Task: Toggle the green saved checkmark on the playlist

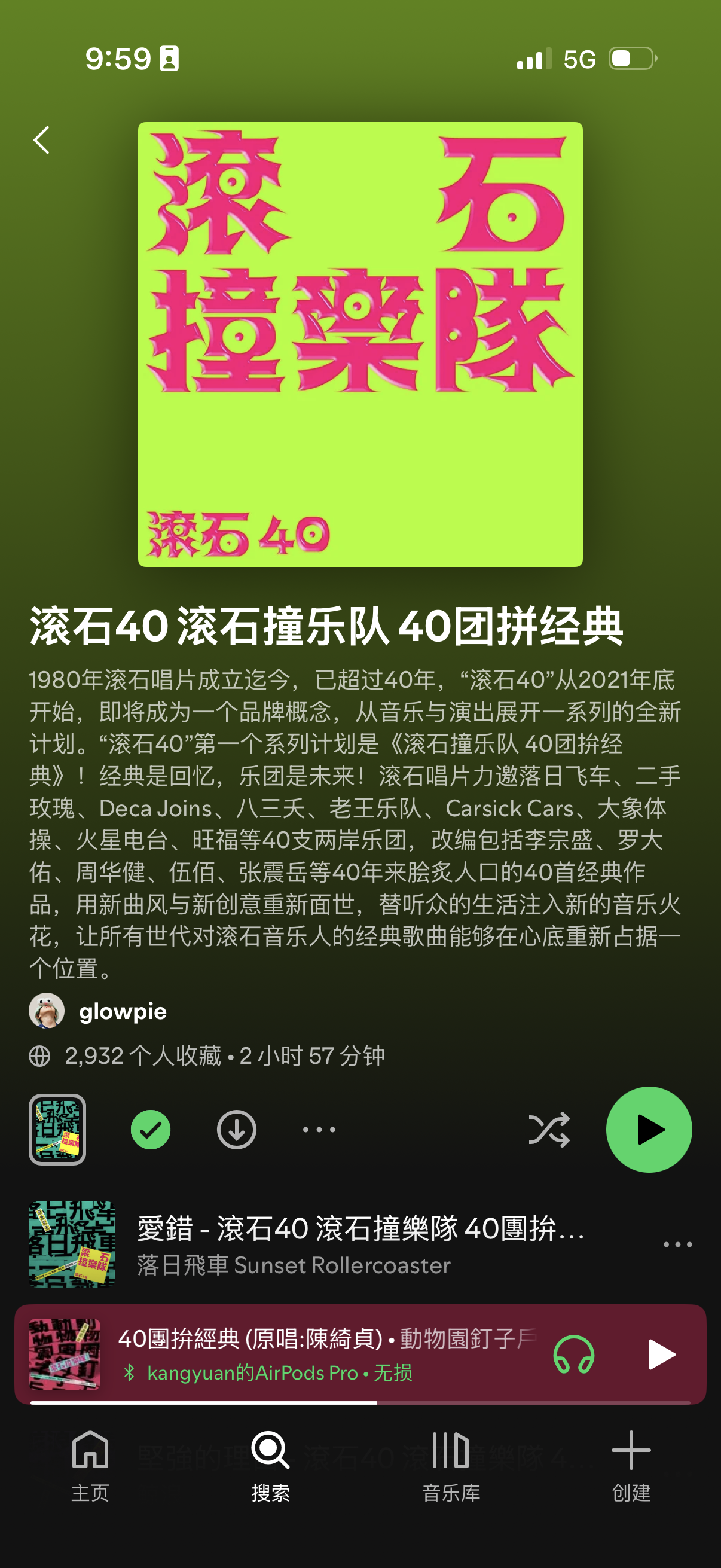Action: point(150,1129)
